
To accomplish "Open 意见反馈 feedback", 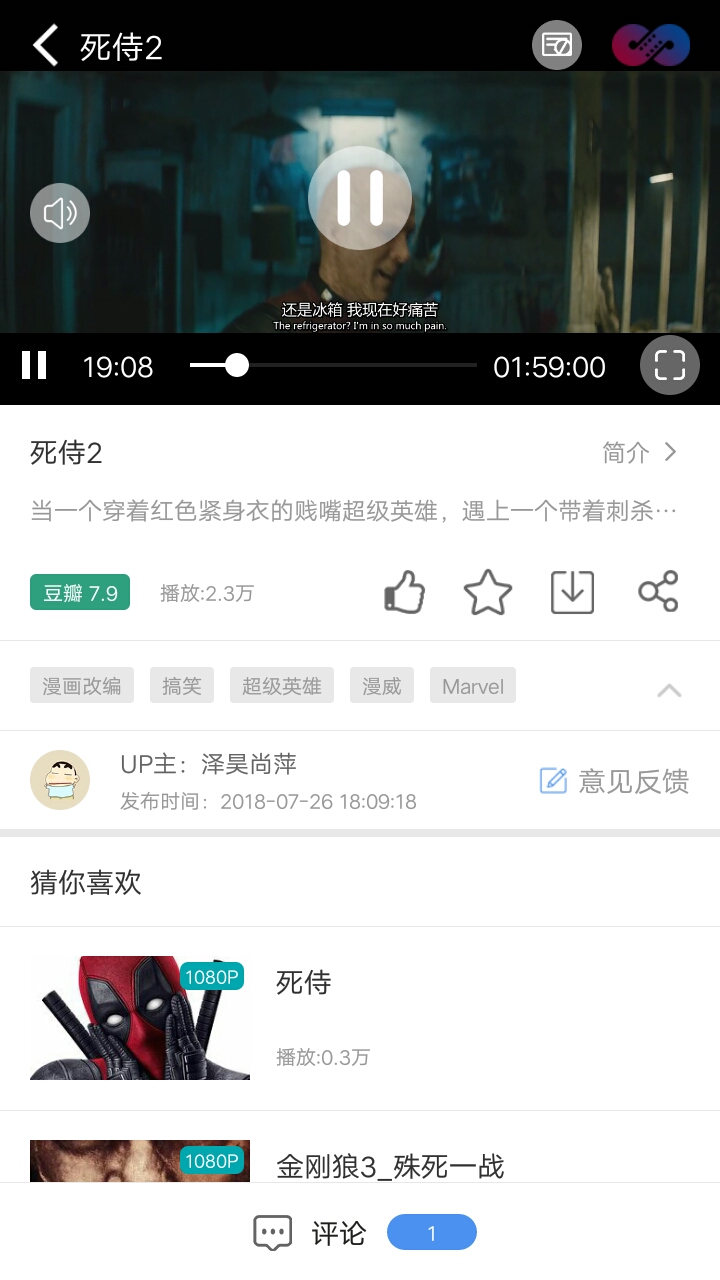I will click(615, 781).
